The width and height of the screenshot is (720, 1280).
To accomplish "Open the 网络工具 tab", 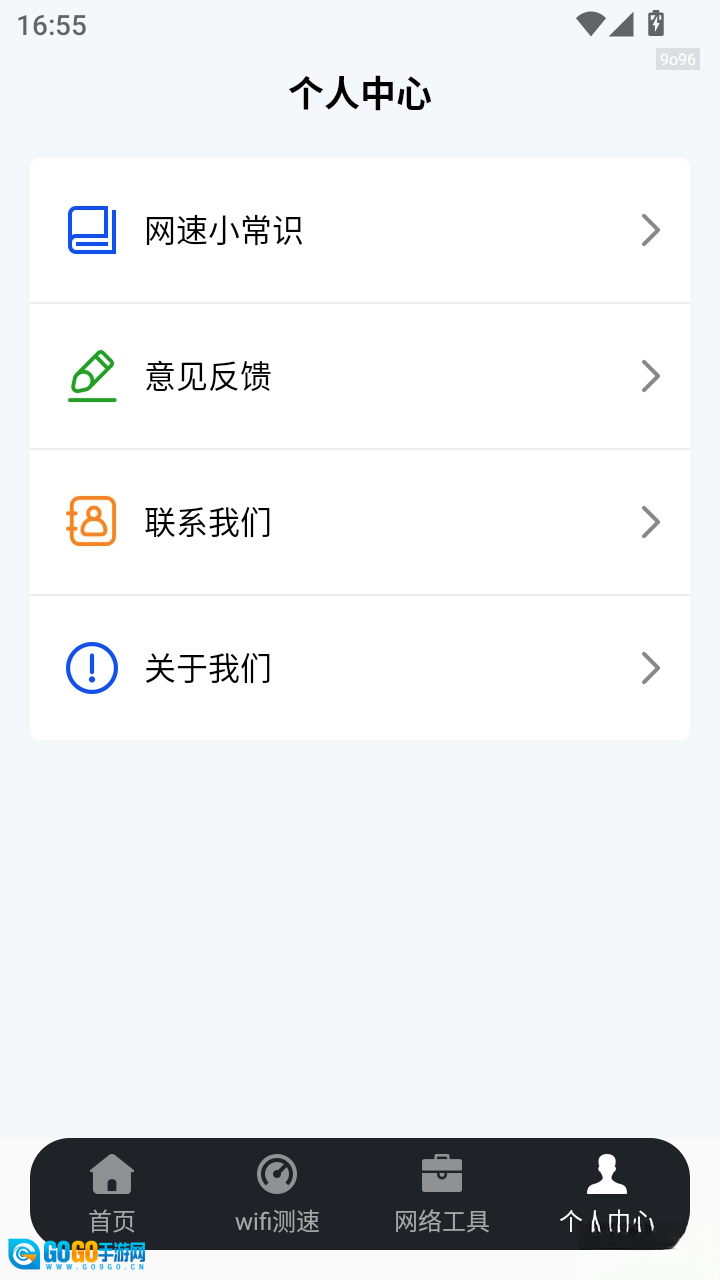I will pos(442,1193).
